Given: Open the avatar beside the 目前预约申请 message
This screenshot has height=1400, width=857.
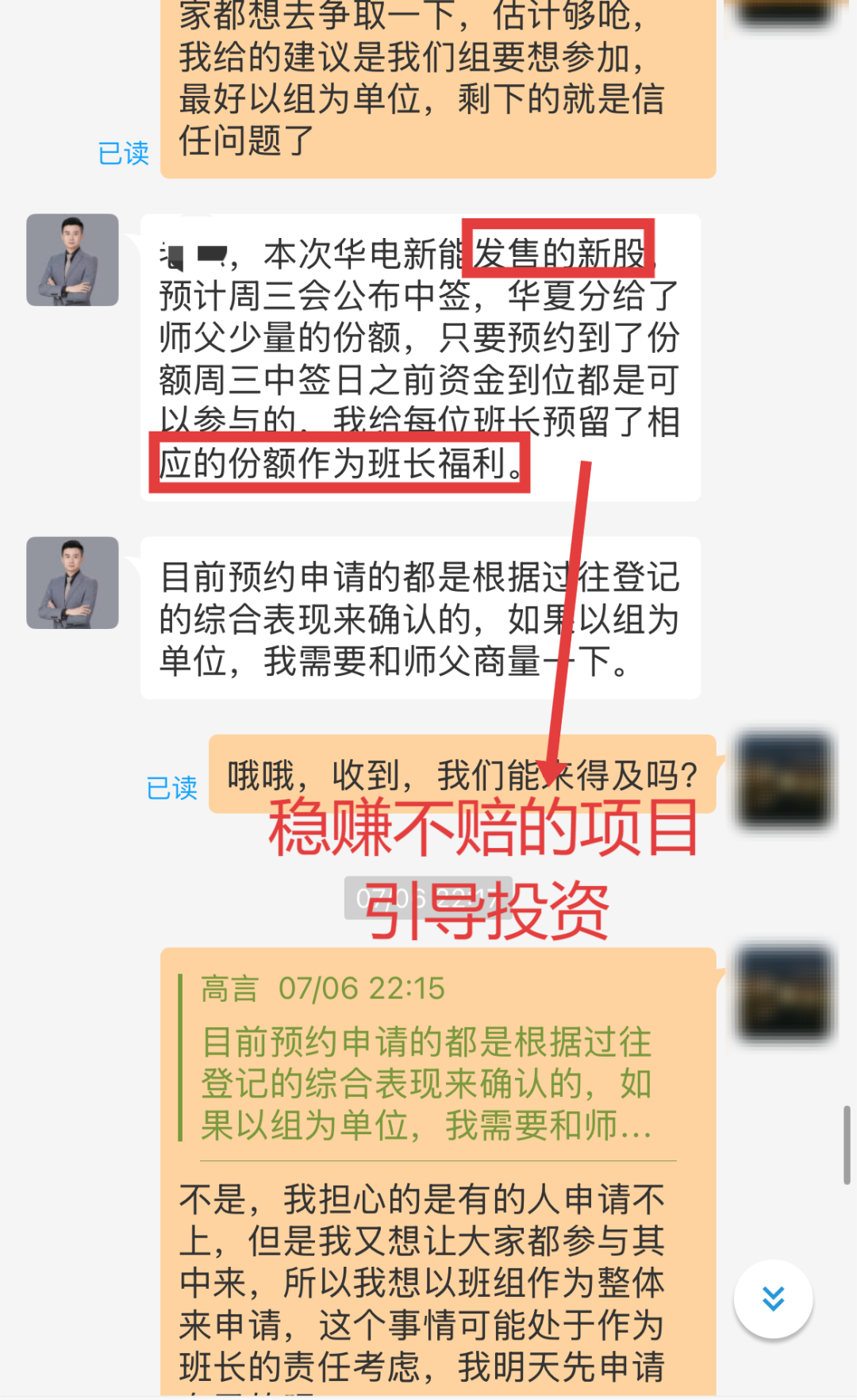Looking at the screenshot, I should (x=72, y=582).
